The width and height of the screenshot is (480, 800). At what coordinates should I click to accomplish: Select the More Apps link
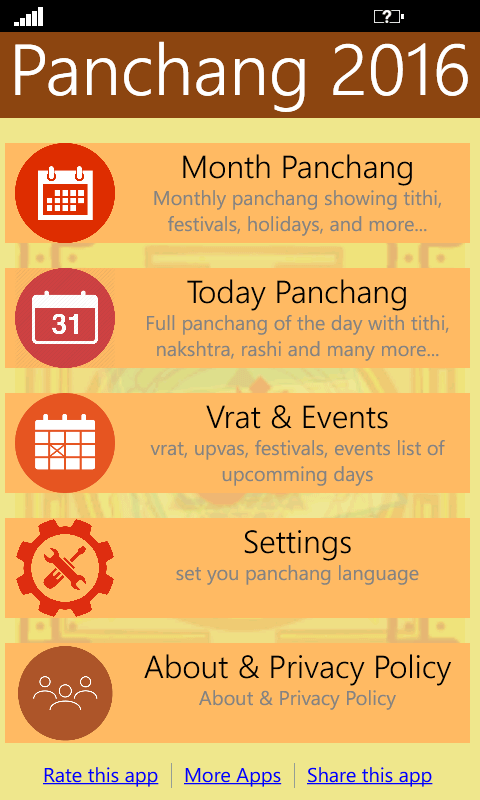[233, 776]
